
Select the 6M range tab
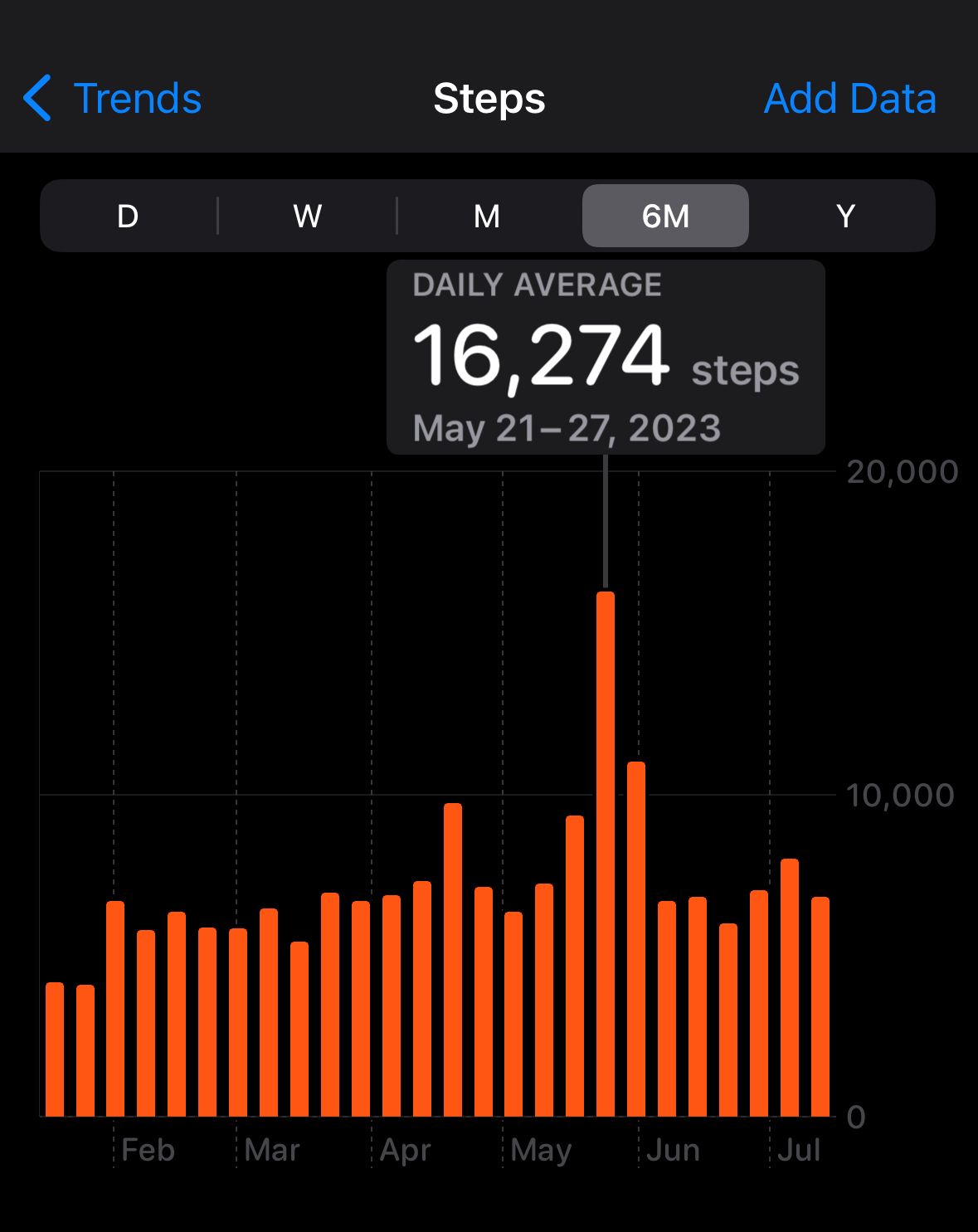[665, 217]
